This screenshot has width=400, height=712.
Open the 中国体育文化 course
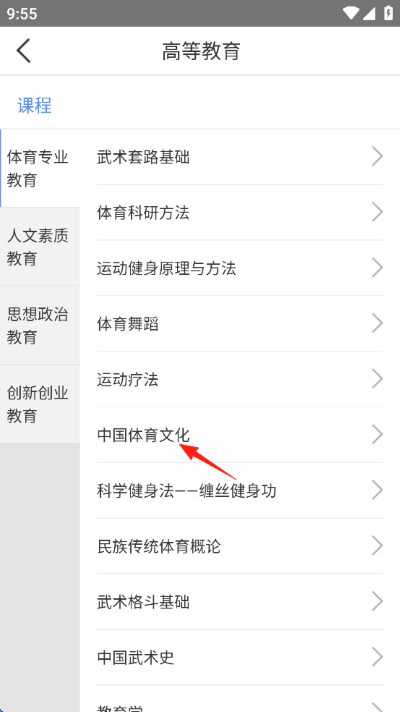click(x=240, y=435)
